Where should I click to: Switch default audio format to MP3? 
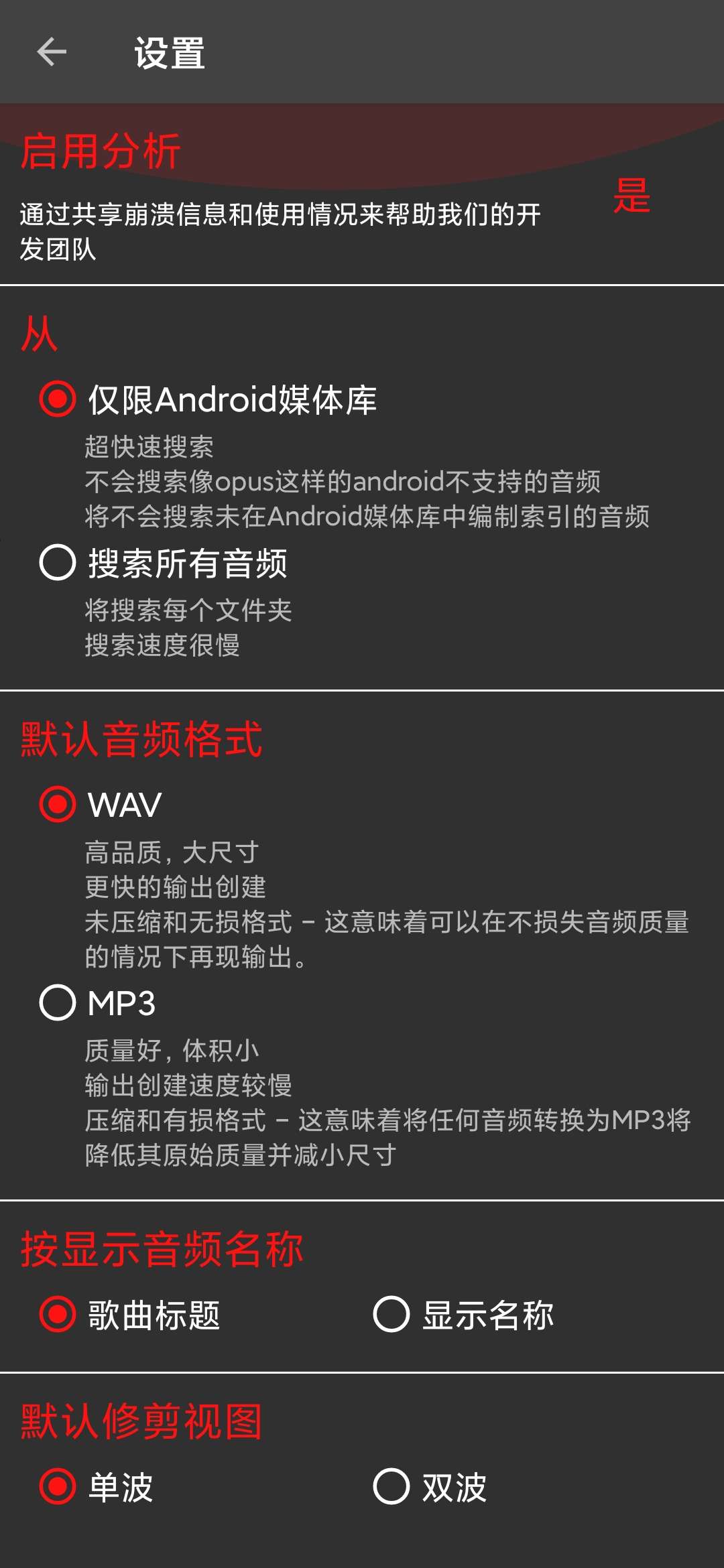[x=58, y=1002]
